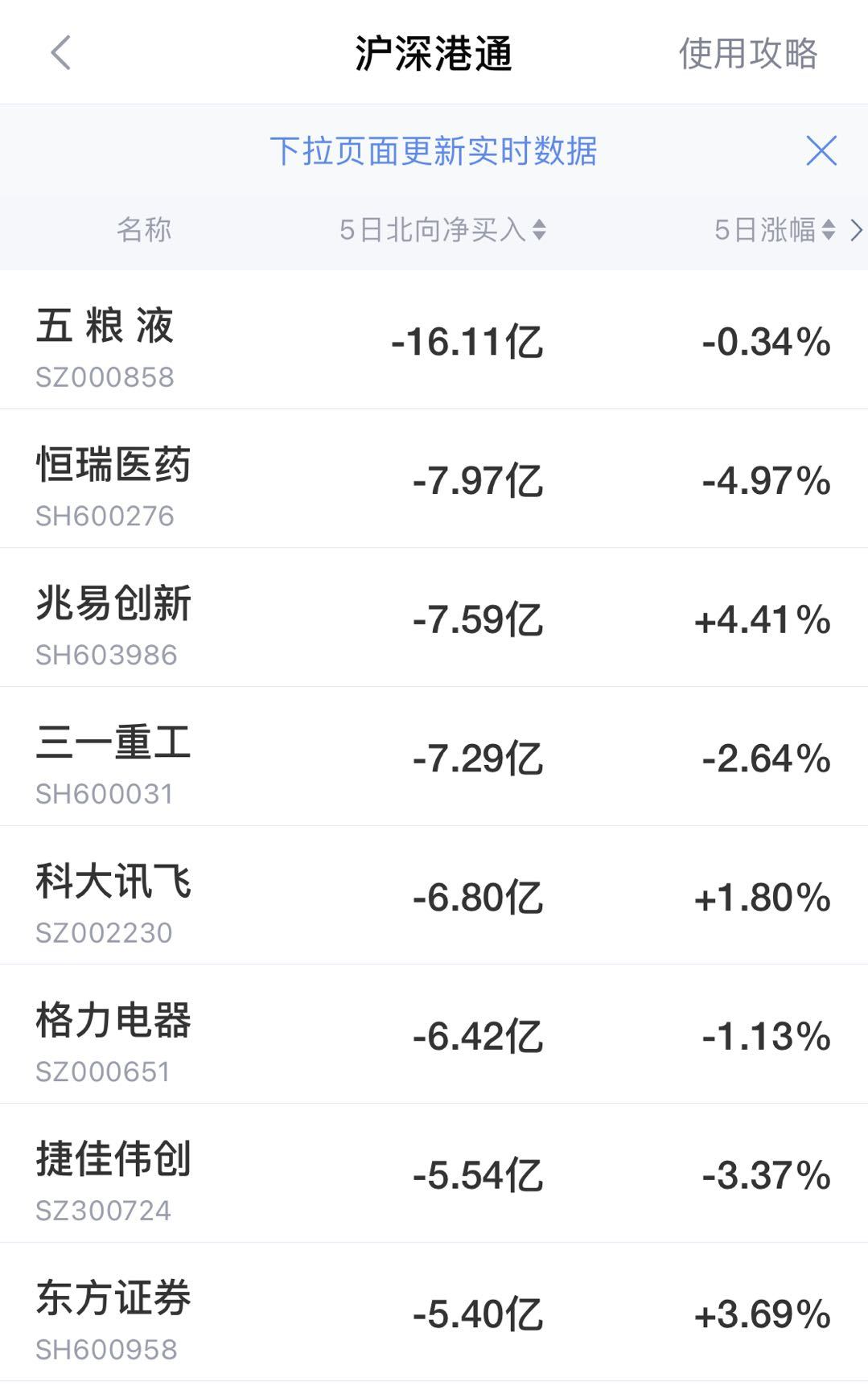Open 科大讯飞 stock page
Viewport: 868px width, 1390px height.
(x=434, y=895)
